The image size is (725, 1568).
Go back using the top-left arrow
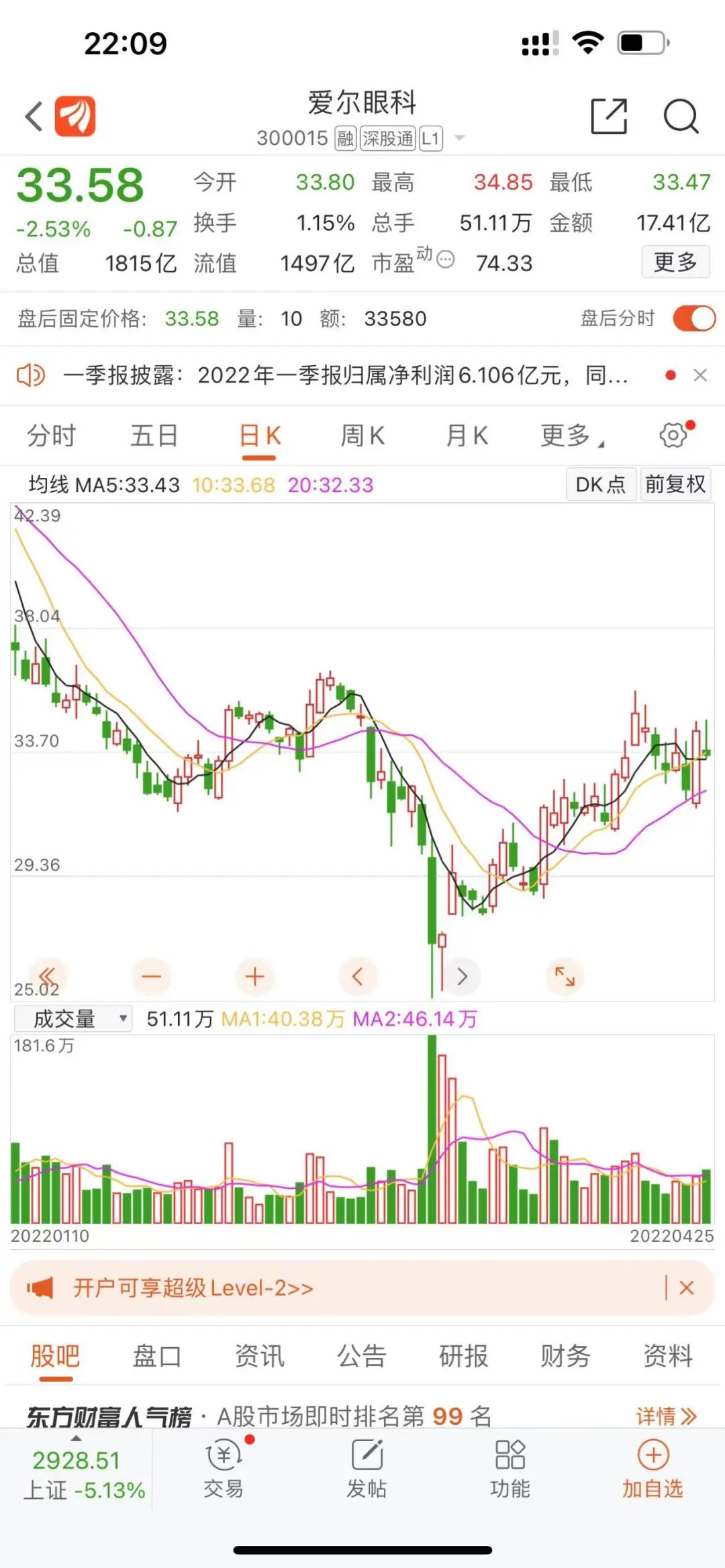[x=35, y=116]
